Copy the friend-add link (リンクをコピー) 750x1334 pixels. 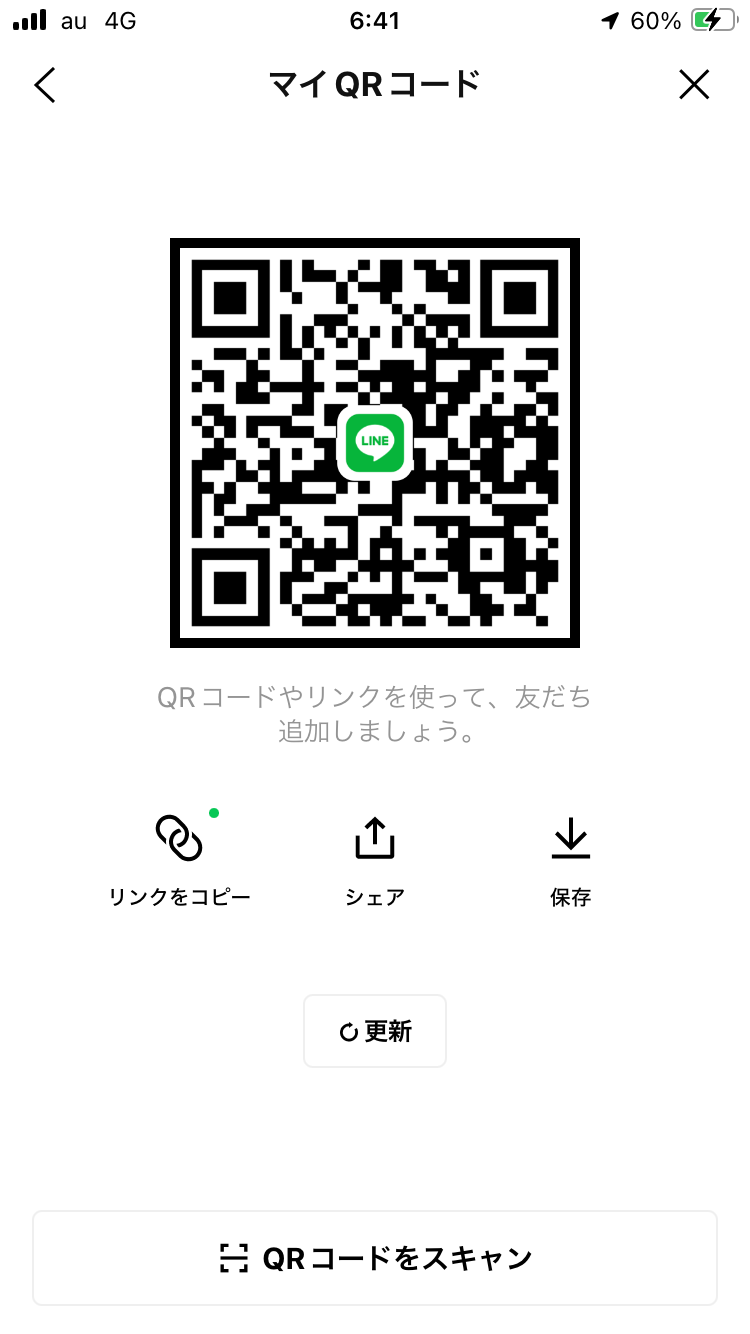tap(180, 857)
